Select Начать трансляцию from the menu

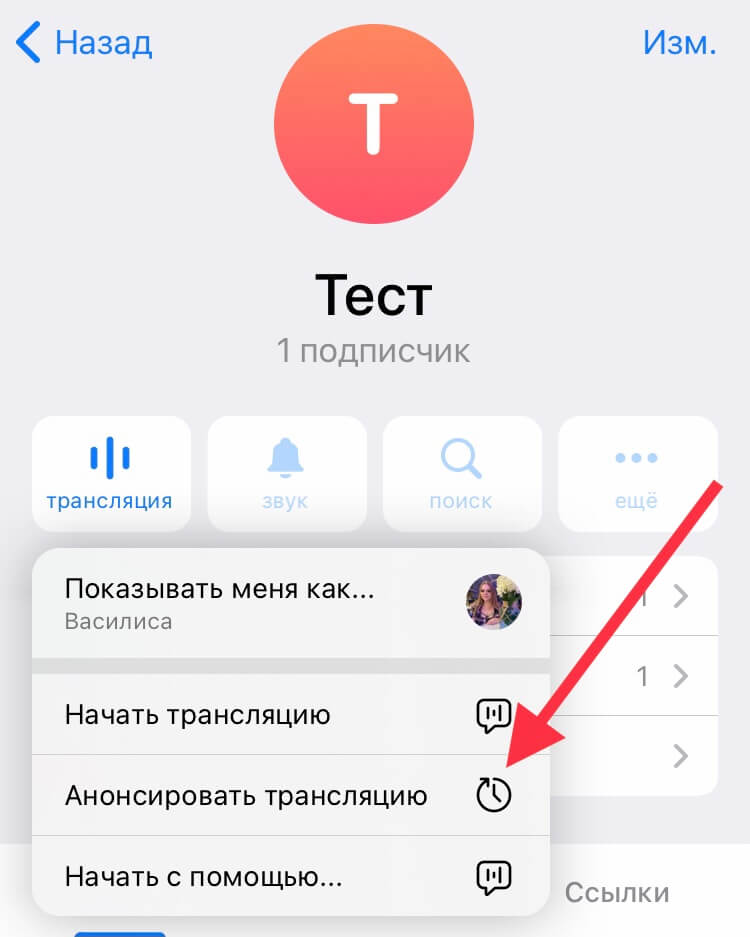[290, 715]
